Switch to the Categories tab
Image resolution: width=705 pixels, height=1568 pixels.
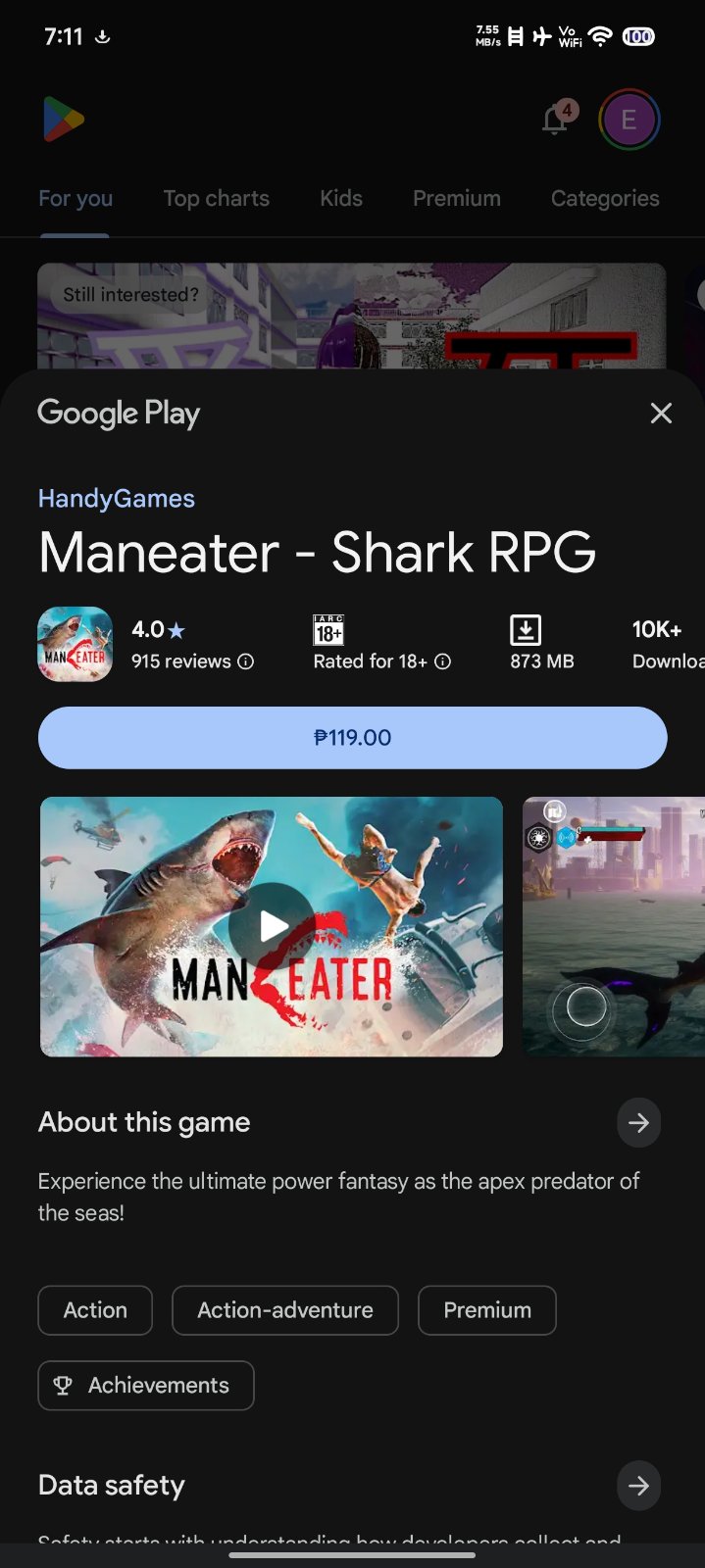pos(604,198)
